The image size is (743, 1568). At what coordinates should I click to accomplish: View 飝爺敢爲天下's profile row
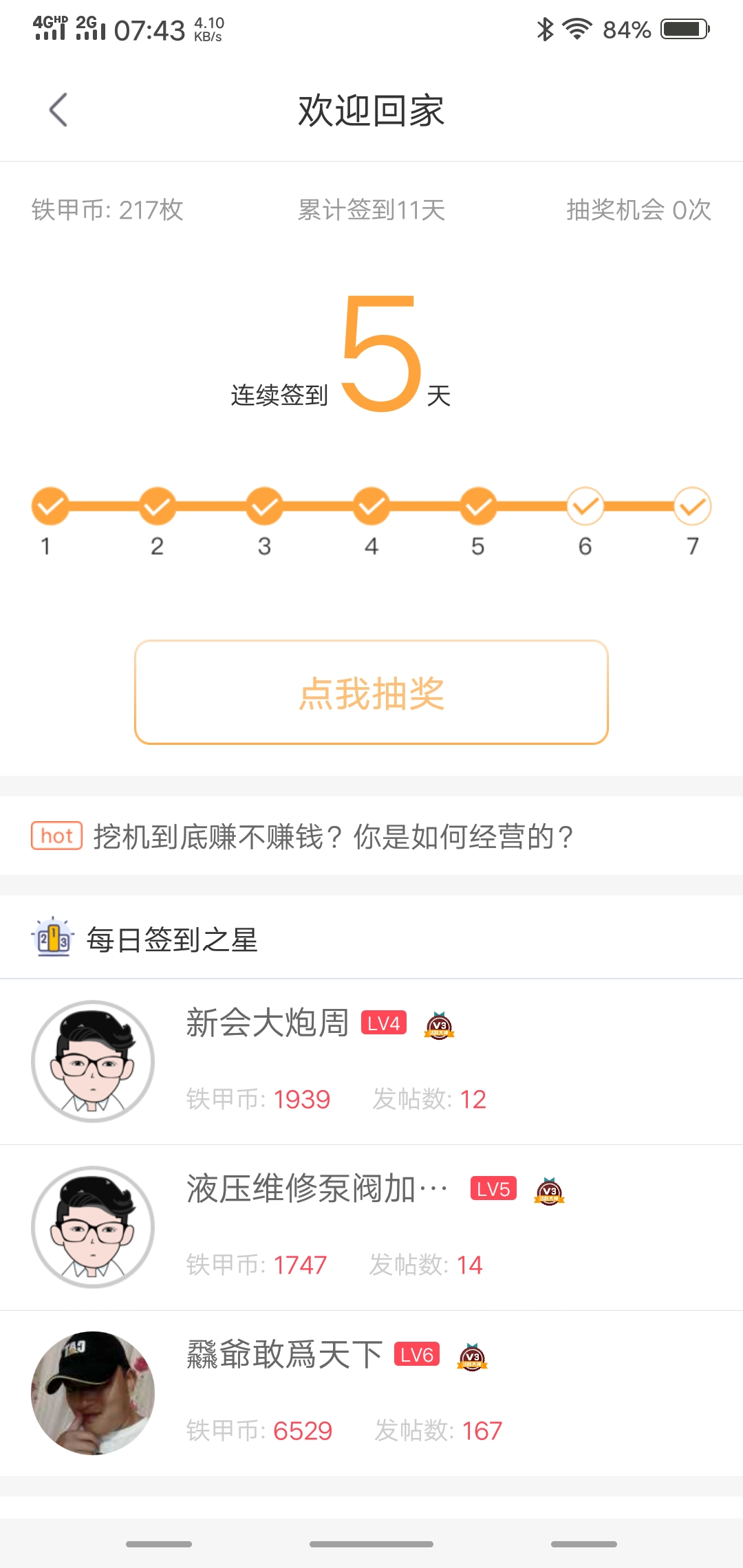click(371, 1393)
